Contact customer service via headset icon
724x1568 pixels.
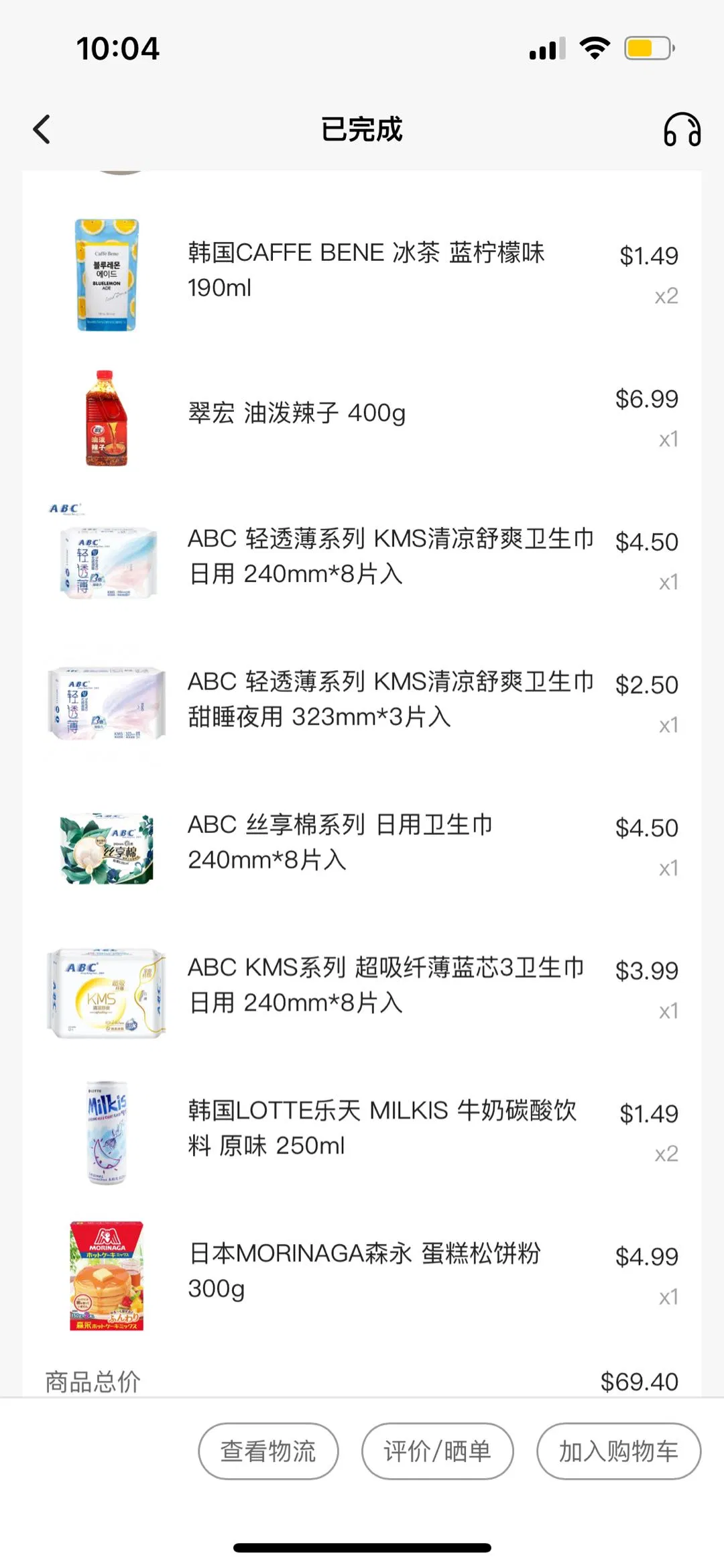(682, 129)
